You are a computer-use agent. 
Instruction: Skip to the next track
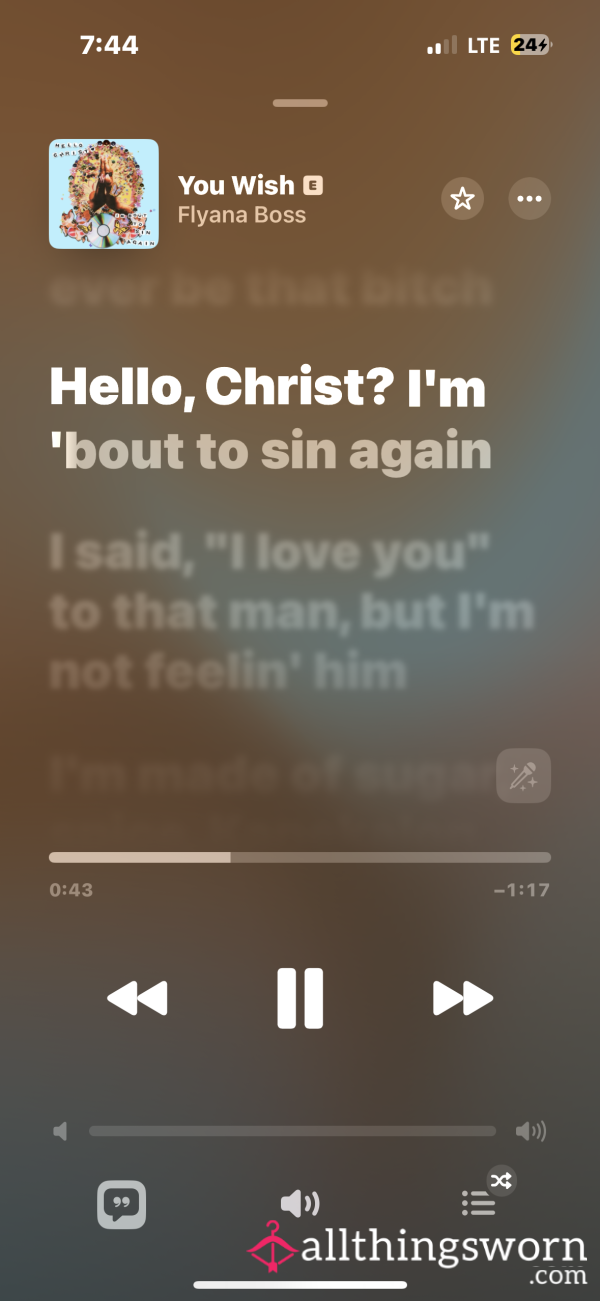click(462, 998)
